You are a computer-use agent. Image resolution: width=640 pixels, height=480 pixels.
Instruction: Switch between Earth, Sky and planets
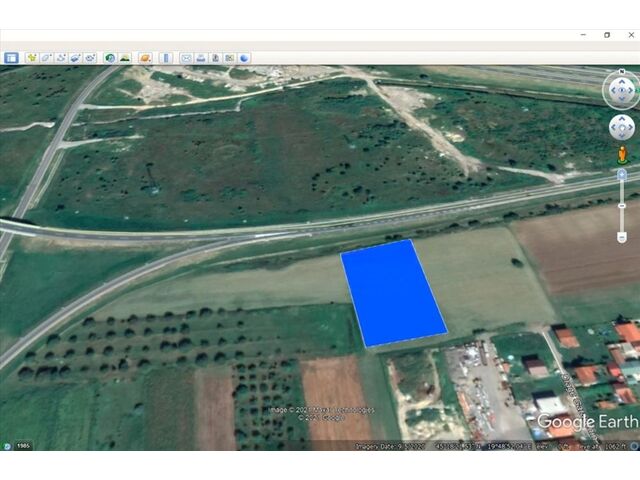(x=145, y=58)
